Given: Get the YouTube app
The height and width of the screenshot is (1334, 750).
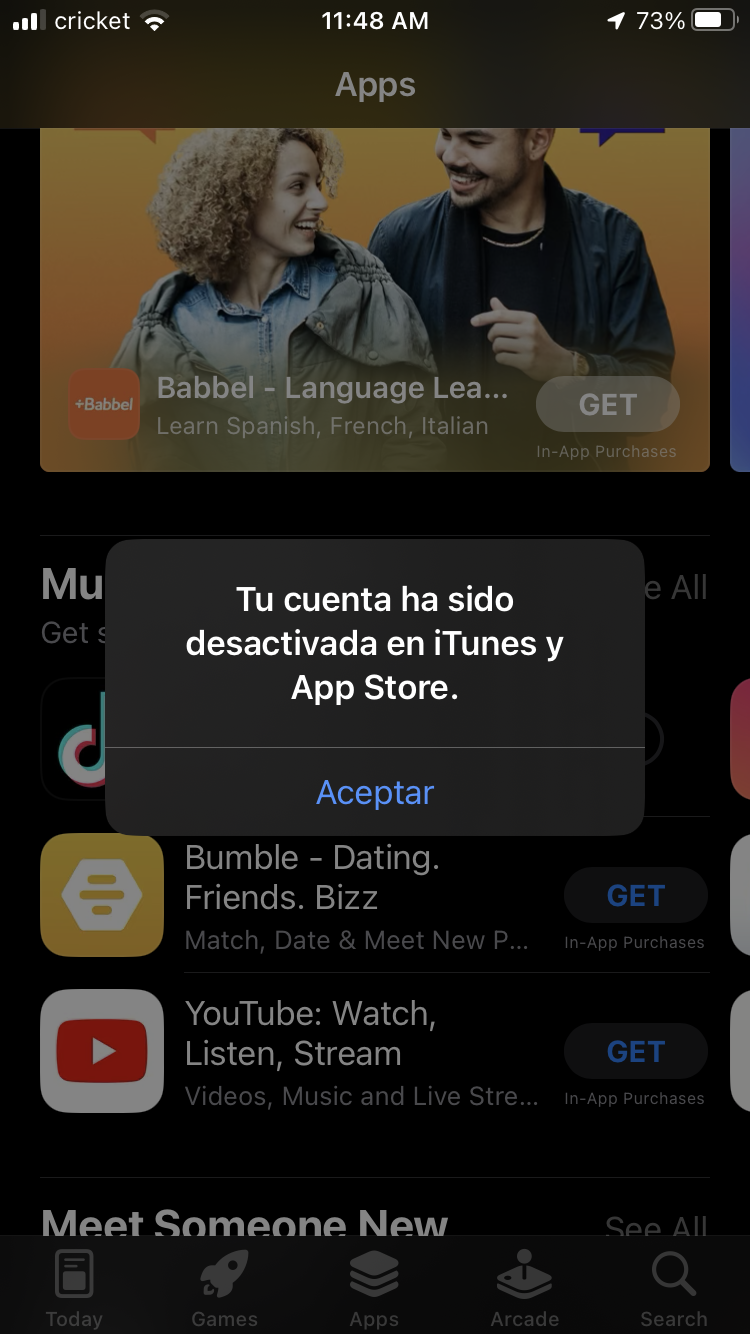Looking at the screenshot, I should point(636,1051).
